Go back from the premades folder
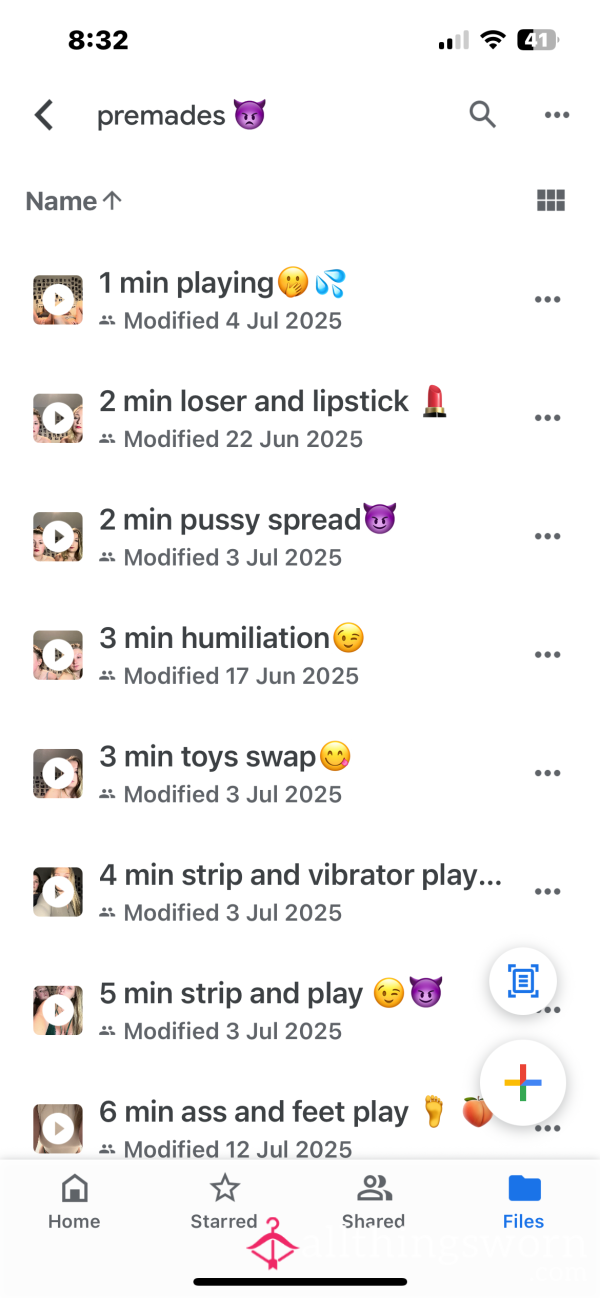The height and width of the screenshot is (1298, 600). [x=44, y=115]
